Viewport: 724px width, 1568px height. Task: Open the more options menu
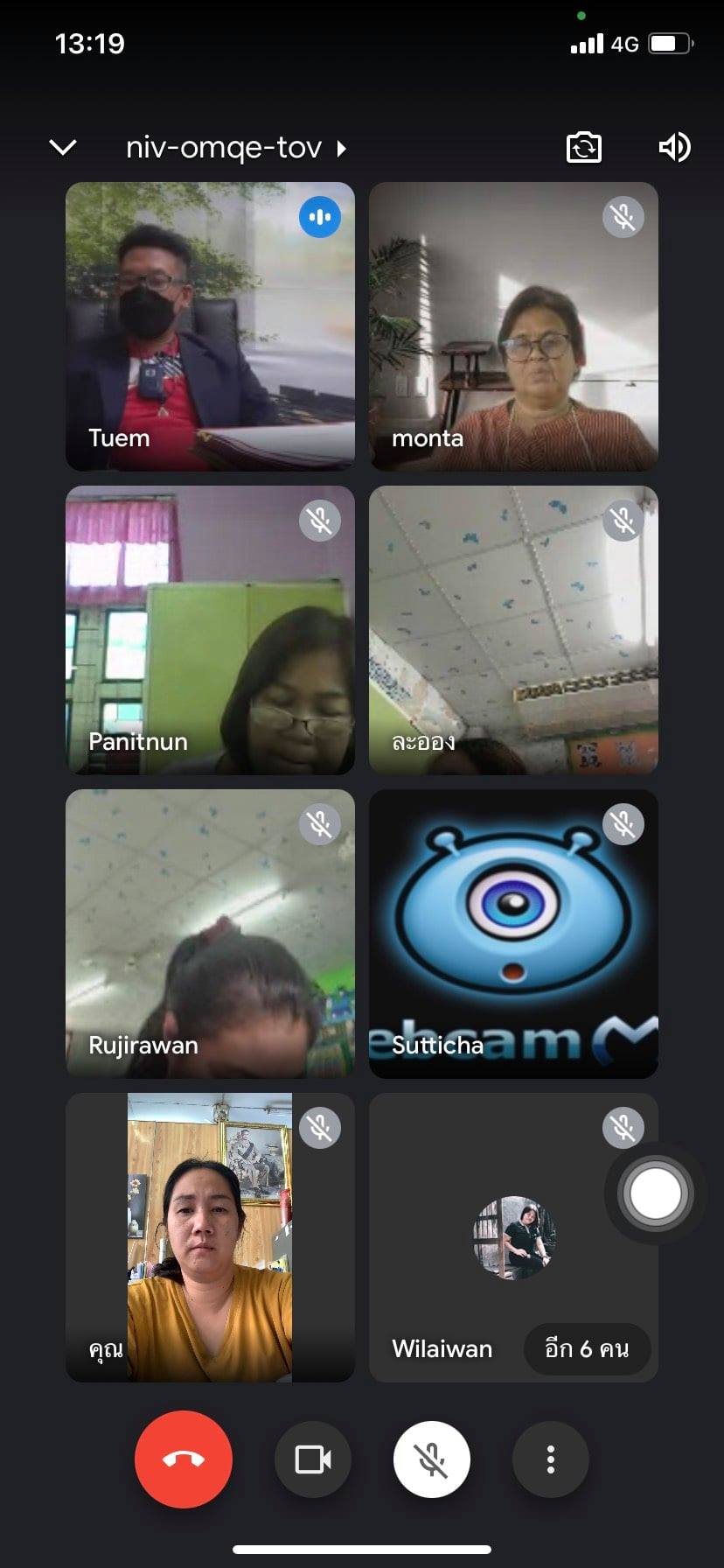tap(550, 1459)
